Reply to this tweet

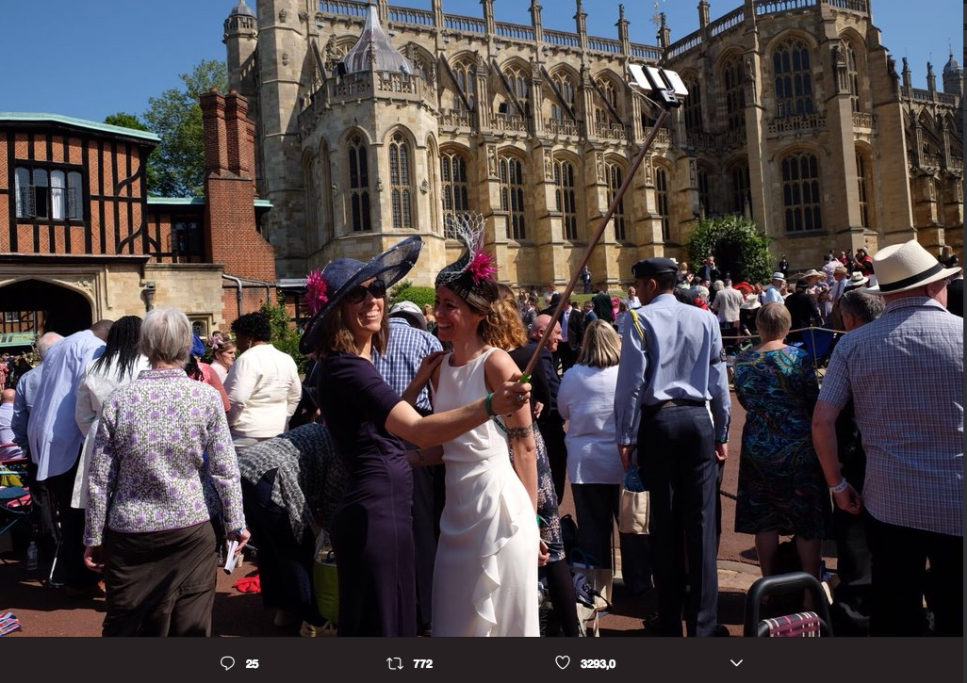pyautogui.click(x=227, y=663)
